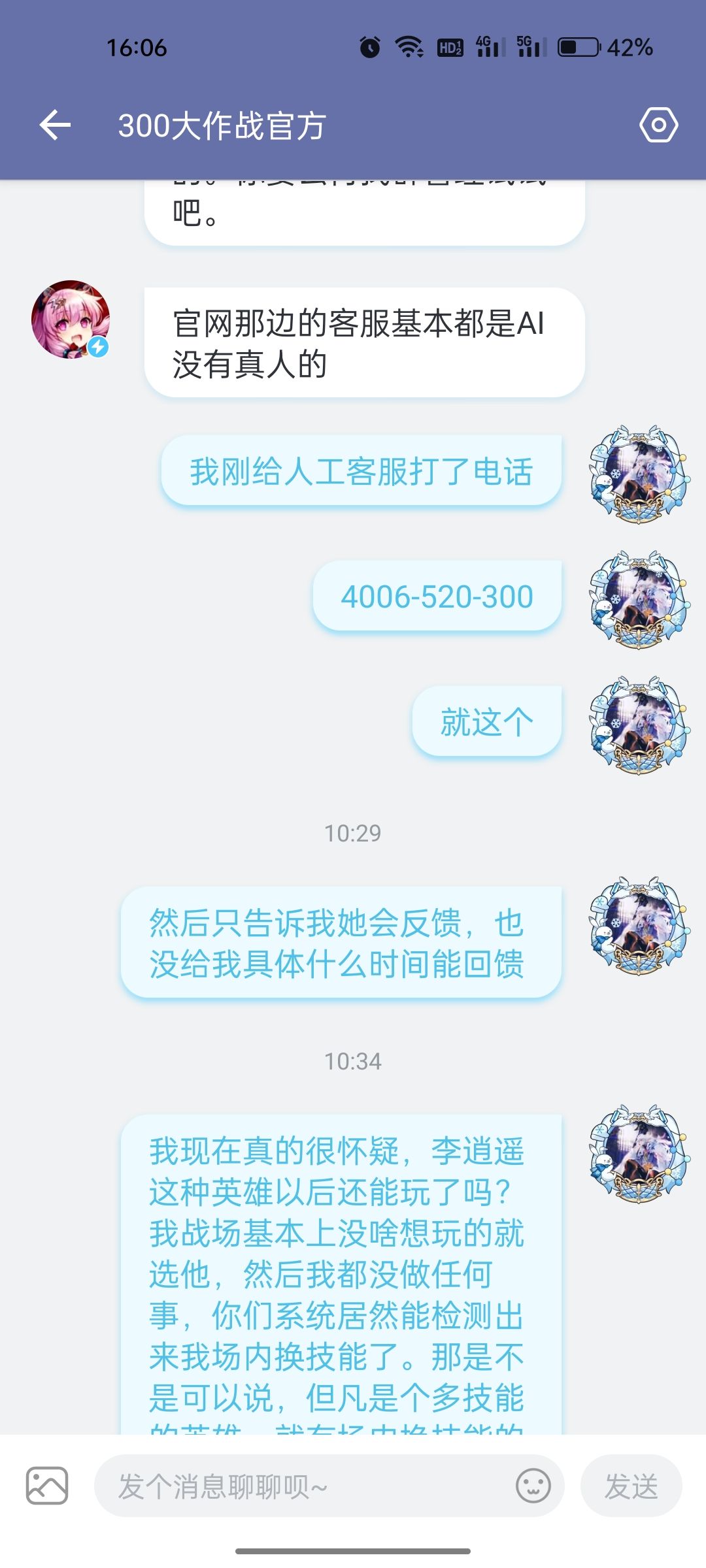This screenshot has width=706, height=1568.
Task: Tap the navigation bar handle at bottom
Action: tap(353, 1550)
